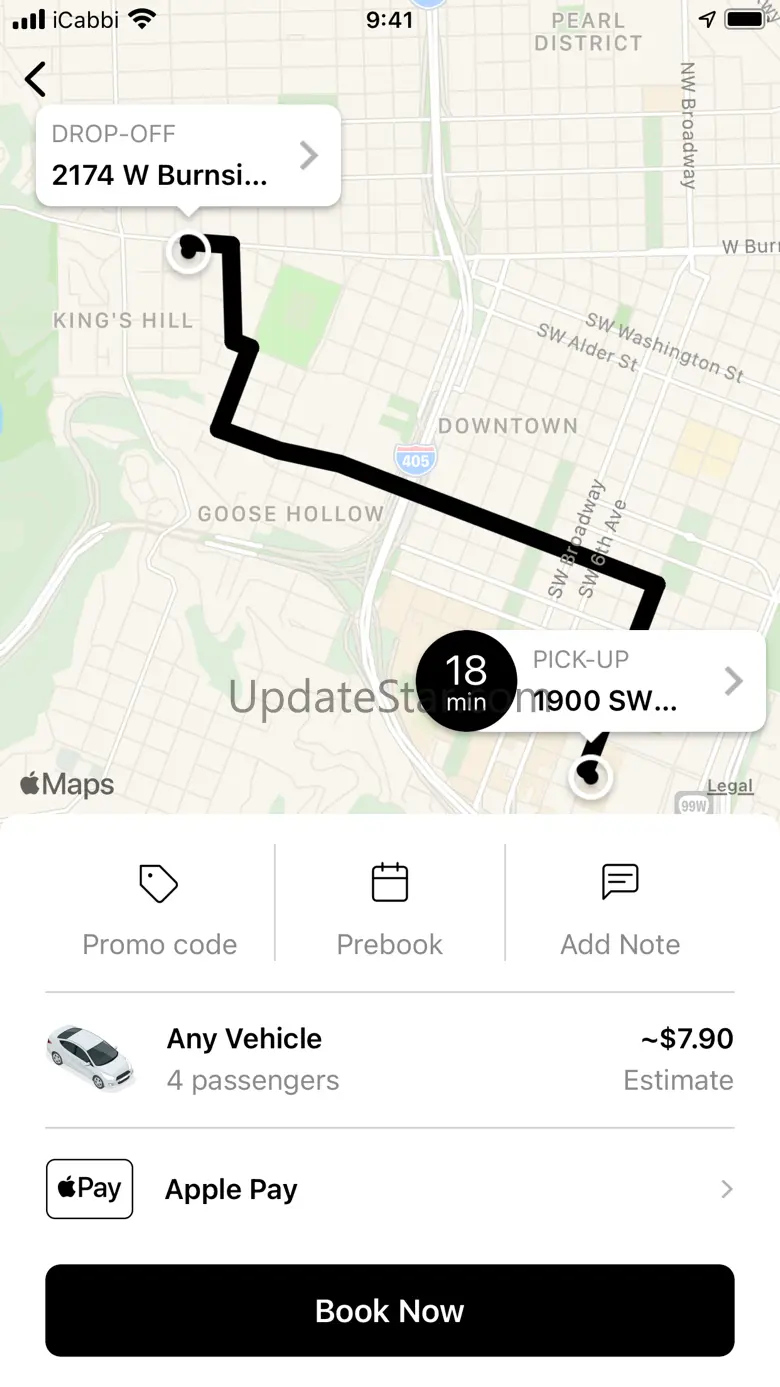
Task: Open the Legal link on the map
Action: (729, 786)
